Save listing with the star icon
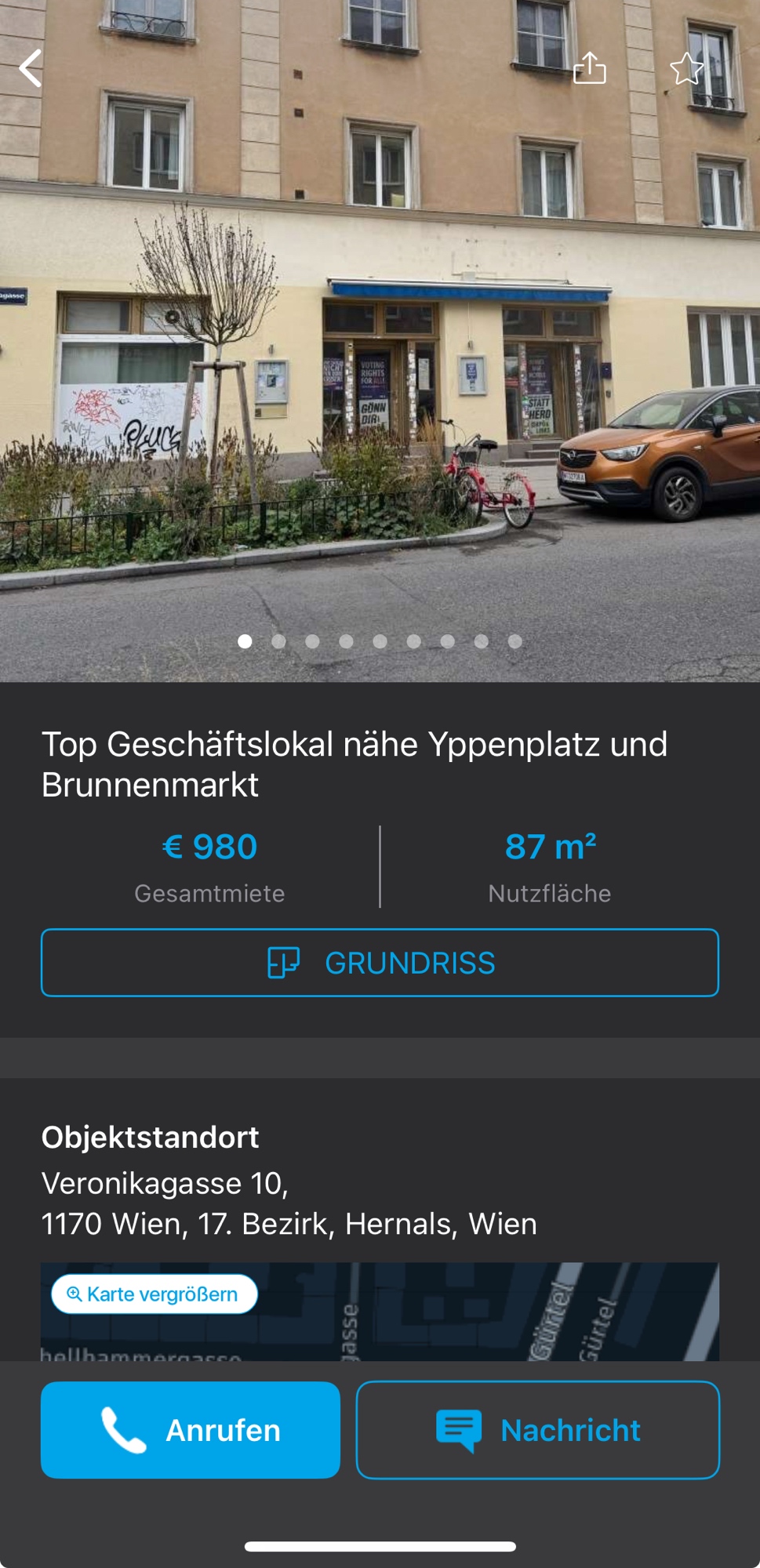Screen dimensions: 760x1568 point(686,69)
